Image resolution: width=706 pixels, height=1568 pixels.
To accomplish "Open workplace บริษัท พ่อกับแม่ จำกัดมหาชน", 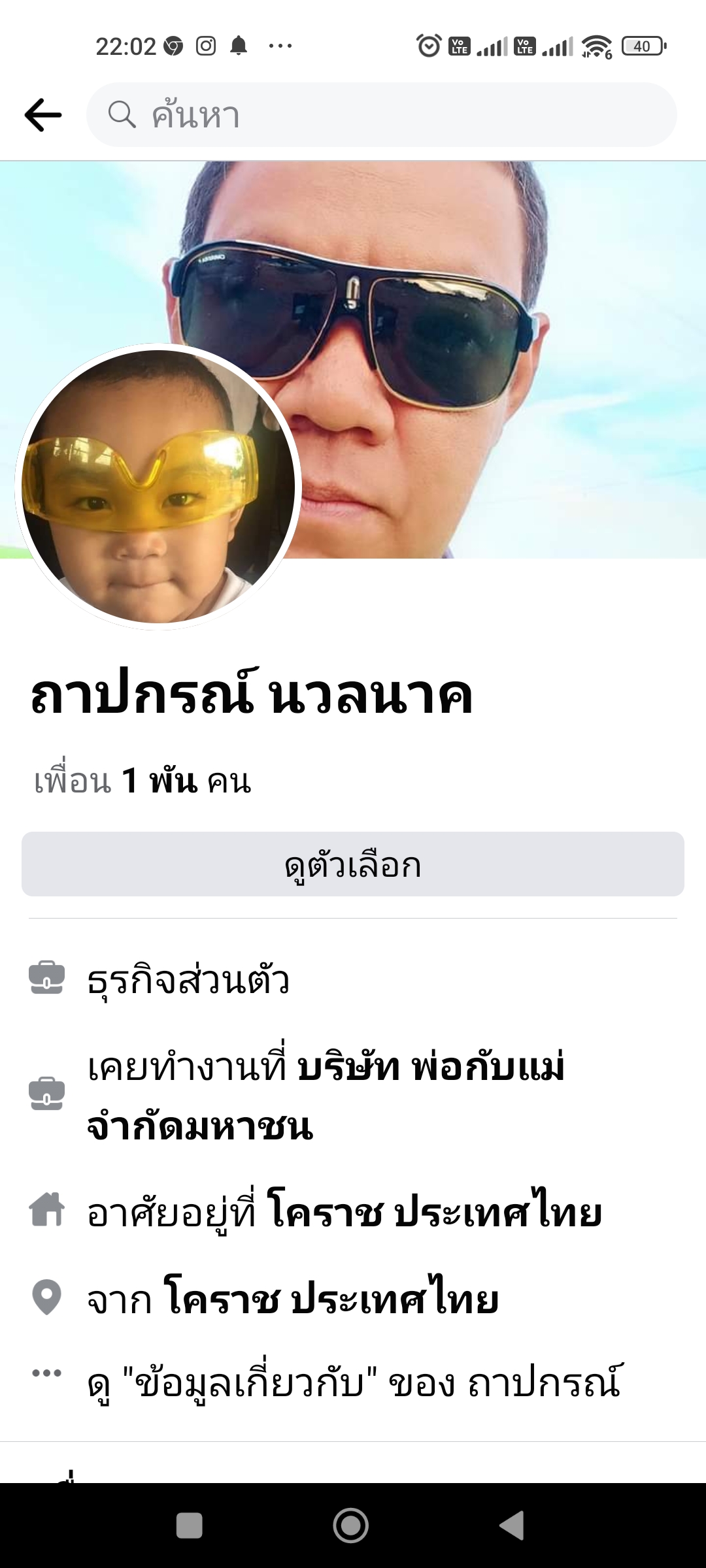I will pos(326,1096).
